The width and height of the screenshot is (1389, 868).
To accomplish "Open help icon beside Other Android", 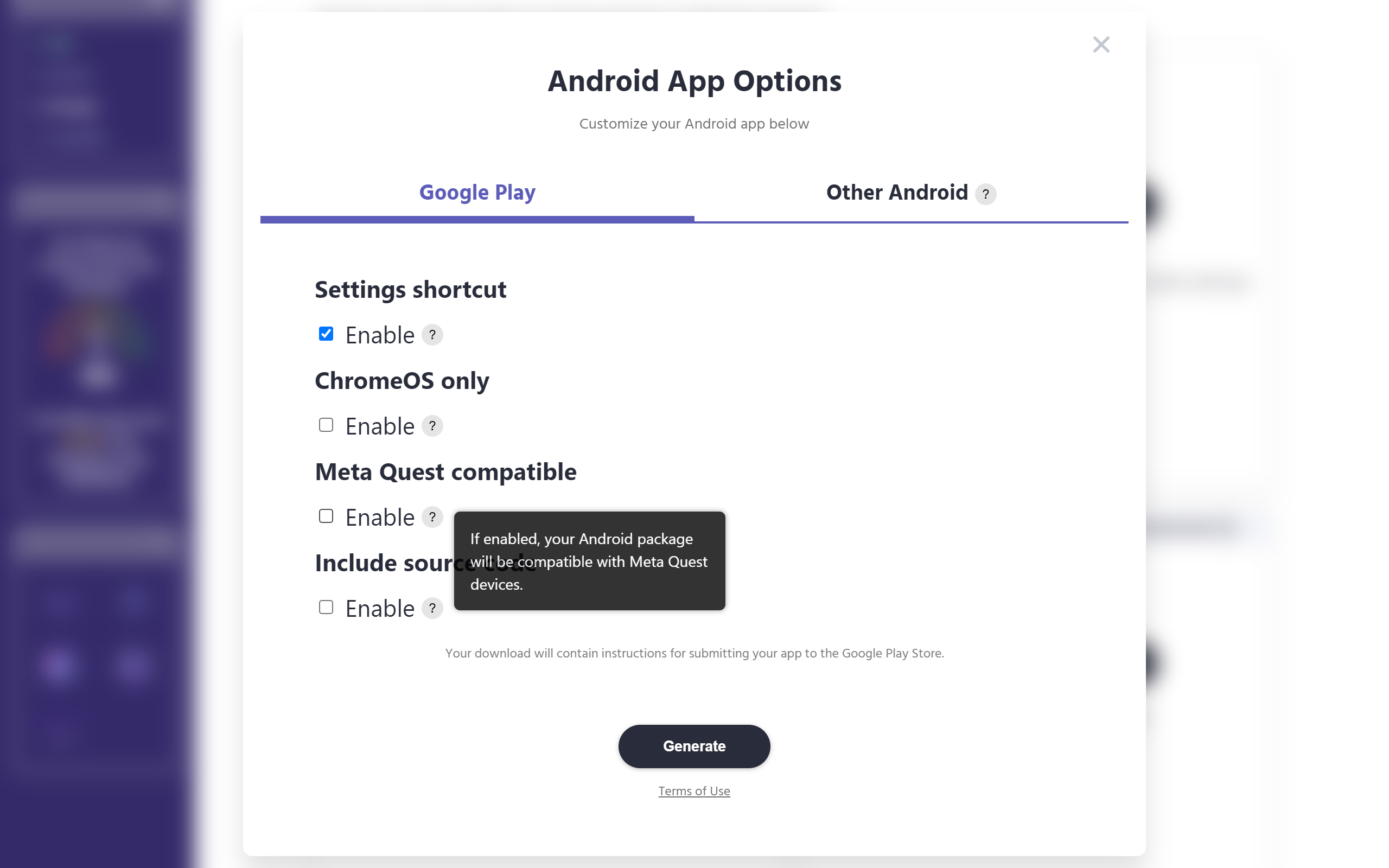I will point(985,195).
